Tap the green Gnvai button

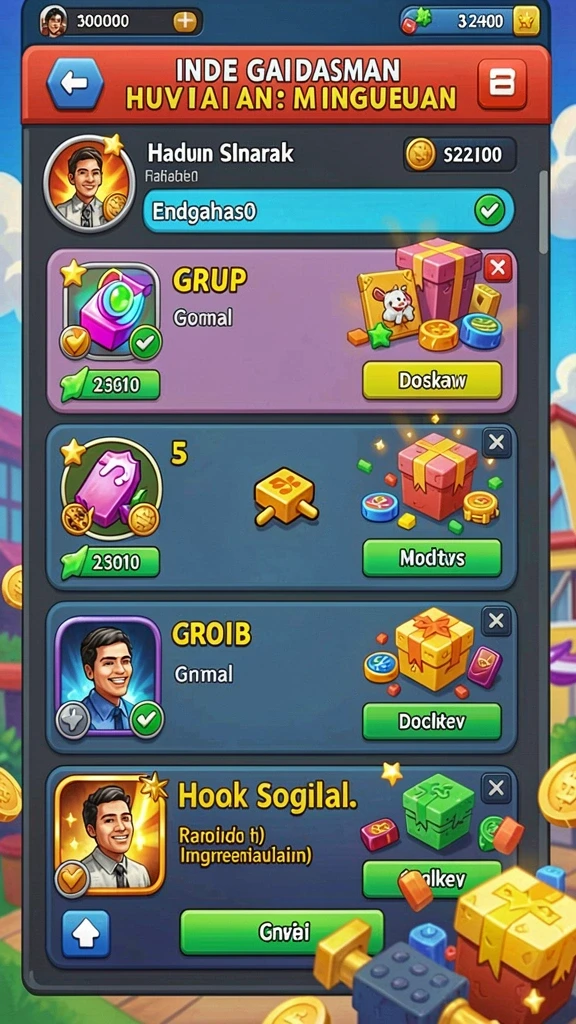(281, 932)
